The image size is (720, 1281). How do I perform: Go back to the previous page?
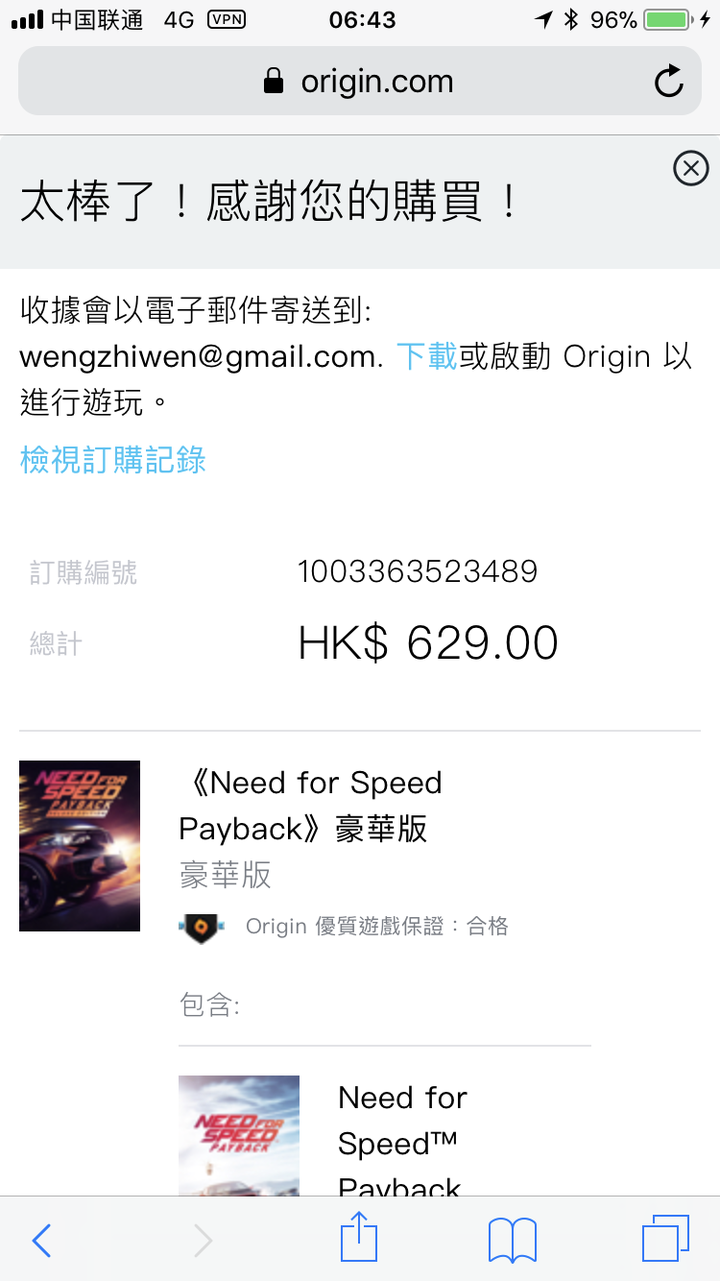pos(41,1241)
